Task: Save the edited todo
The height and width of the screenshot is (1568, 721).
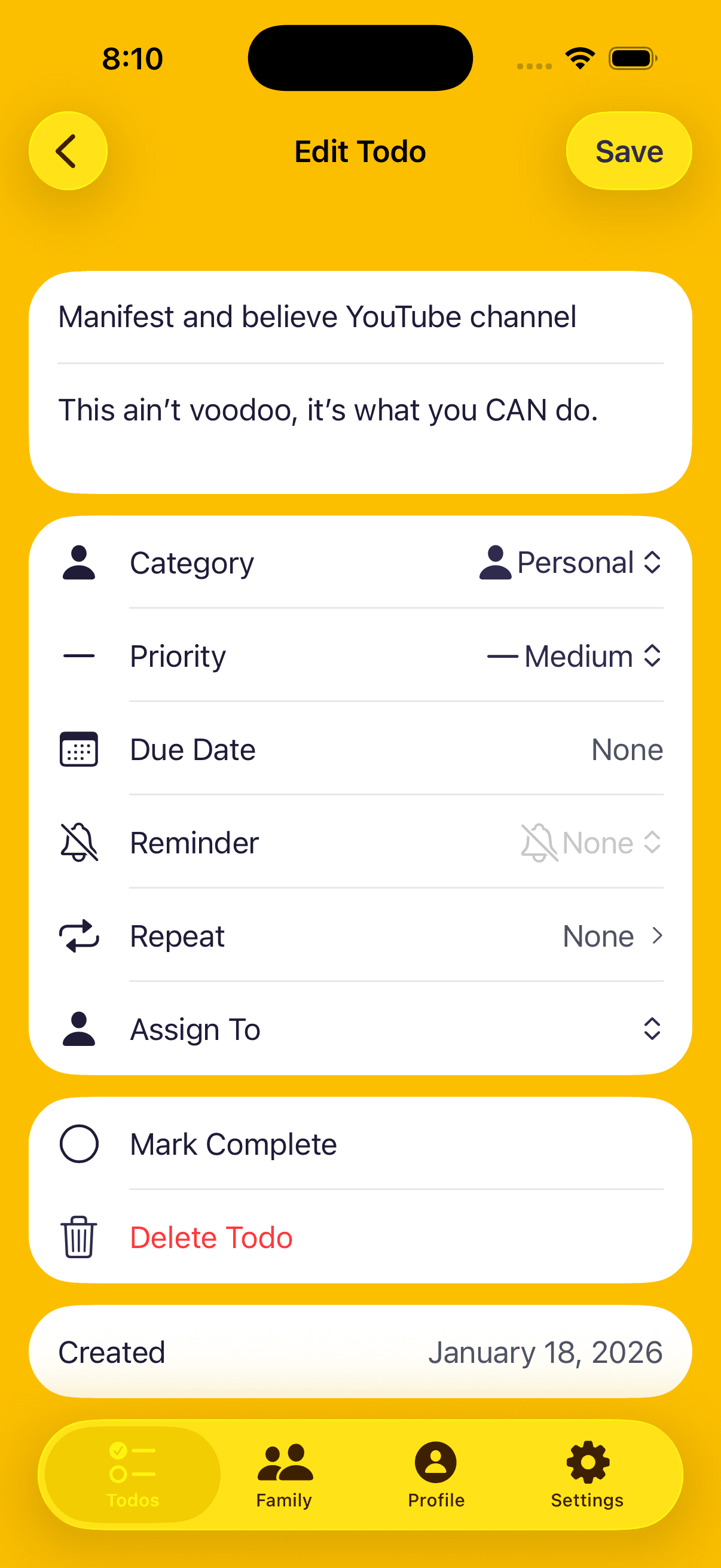Action: coord(628,151)
